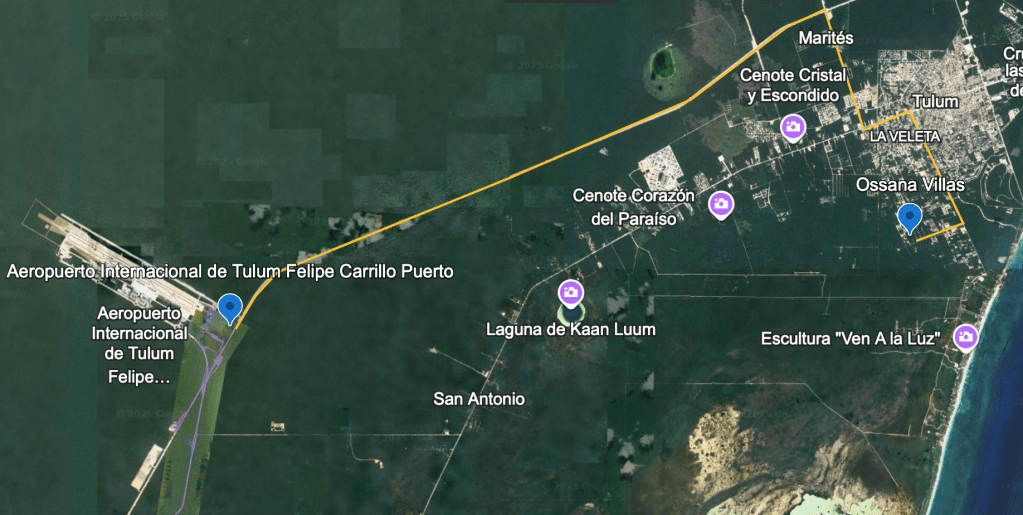Tap the blue pin at Tulum airport

click(230, 306)
